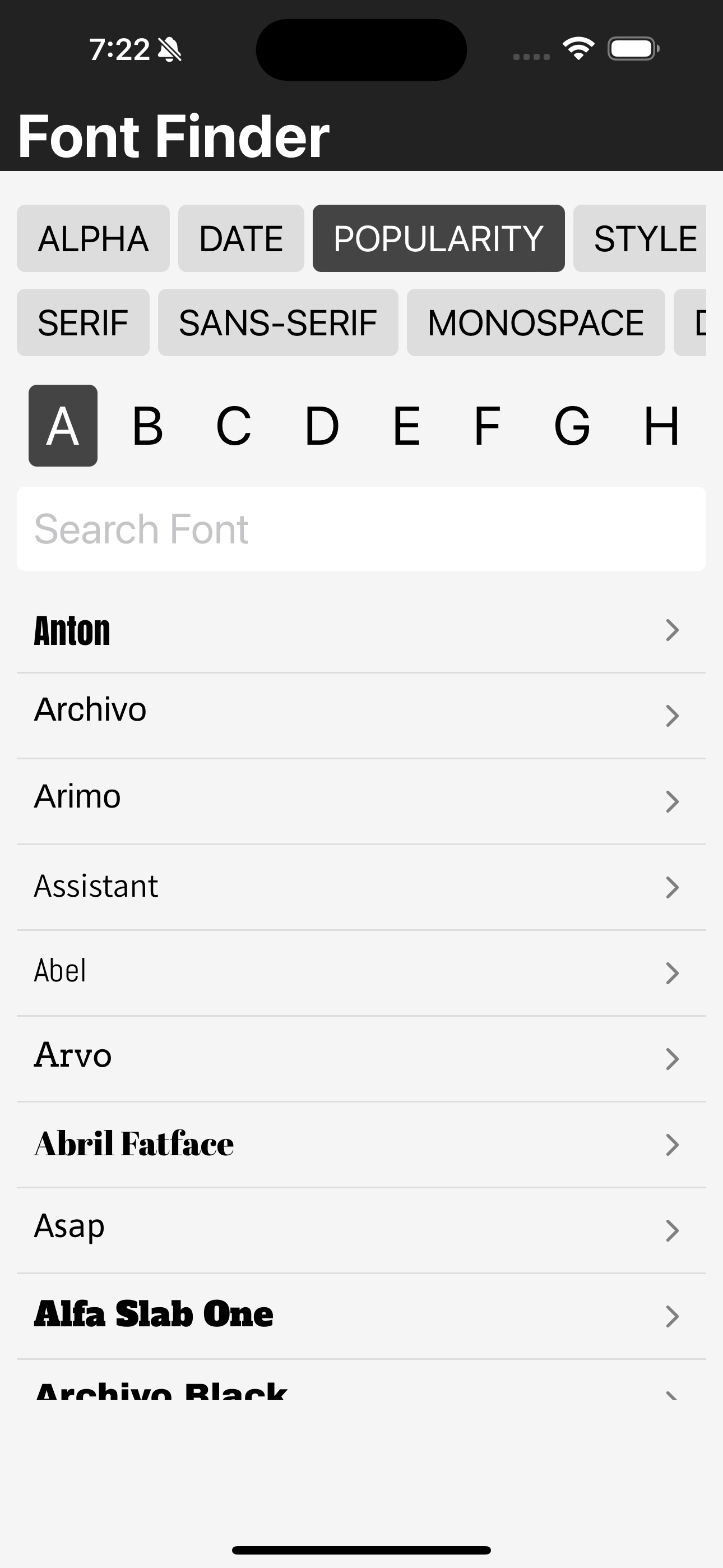Image resolution: width=723 pixels, height=1568 pixels.
Task: Select letter H in the index
Action: pos(661,426)
